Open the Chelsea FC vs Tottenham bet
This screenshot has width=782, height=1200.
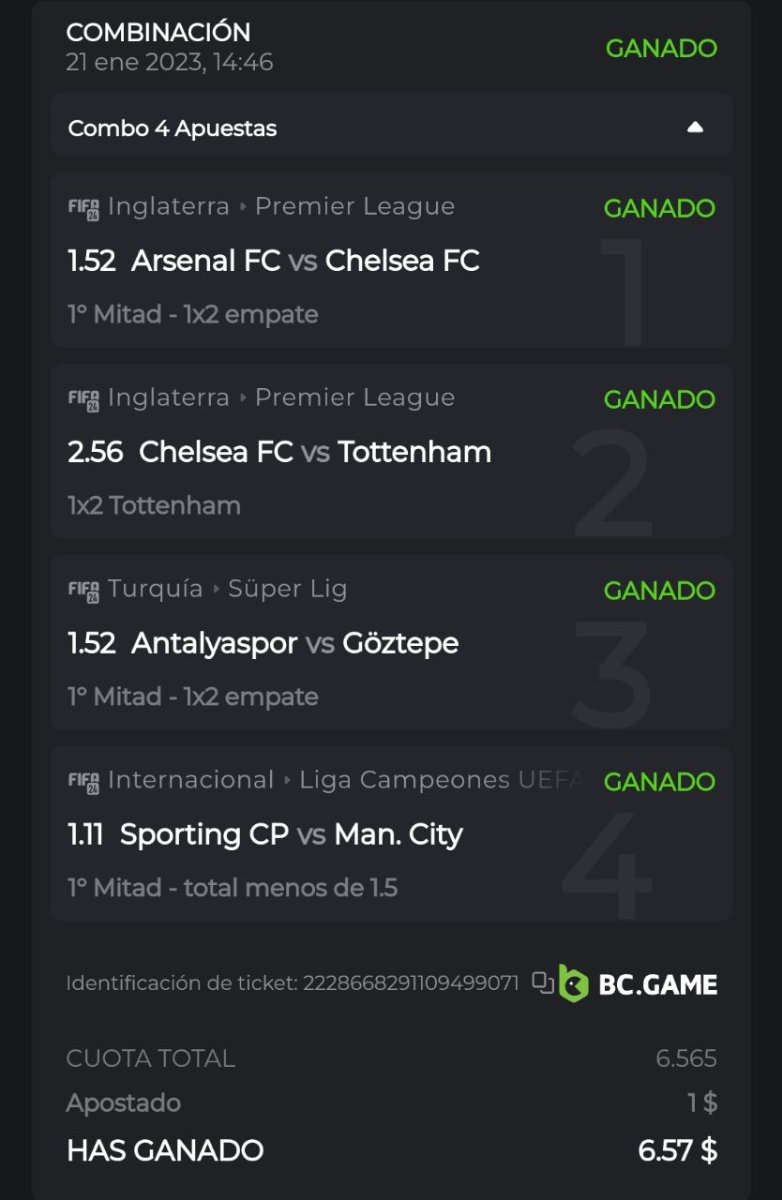pos(315,452)
